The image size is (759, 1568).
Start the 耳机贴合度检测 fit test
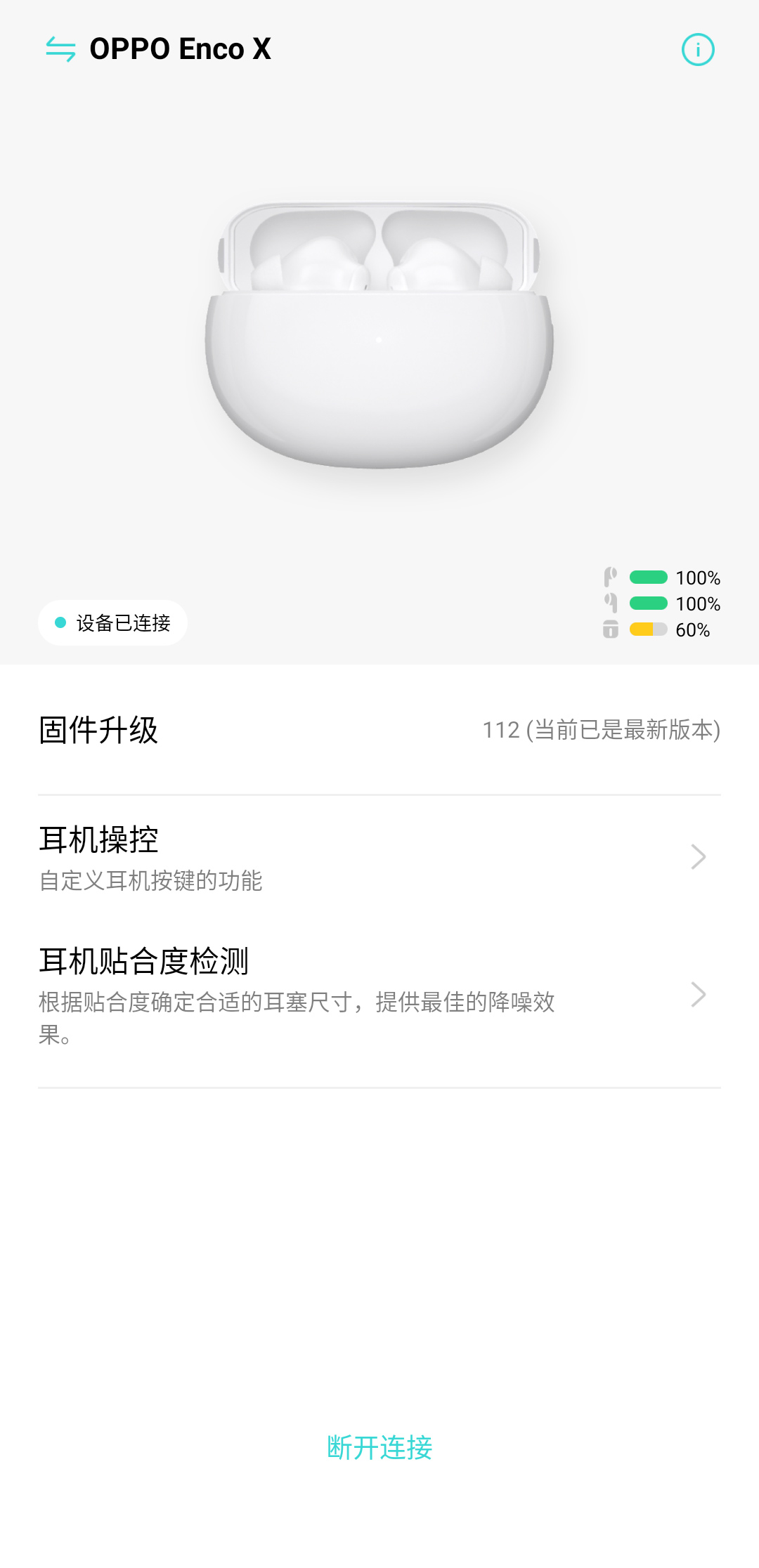click(x=379, y=995)
